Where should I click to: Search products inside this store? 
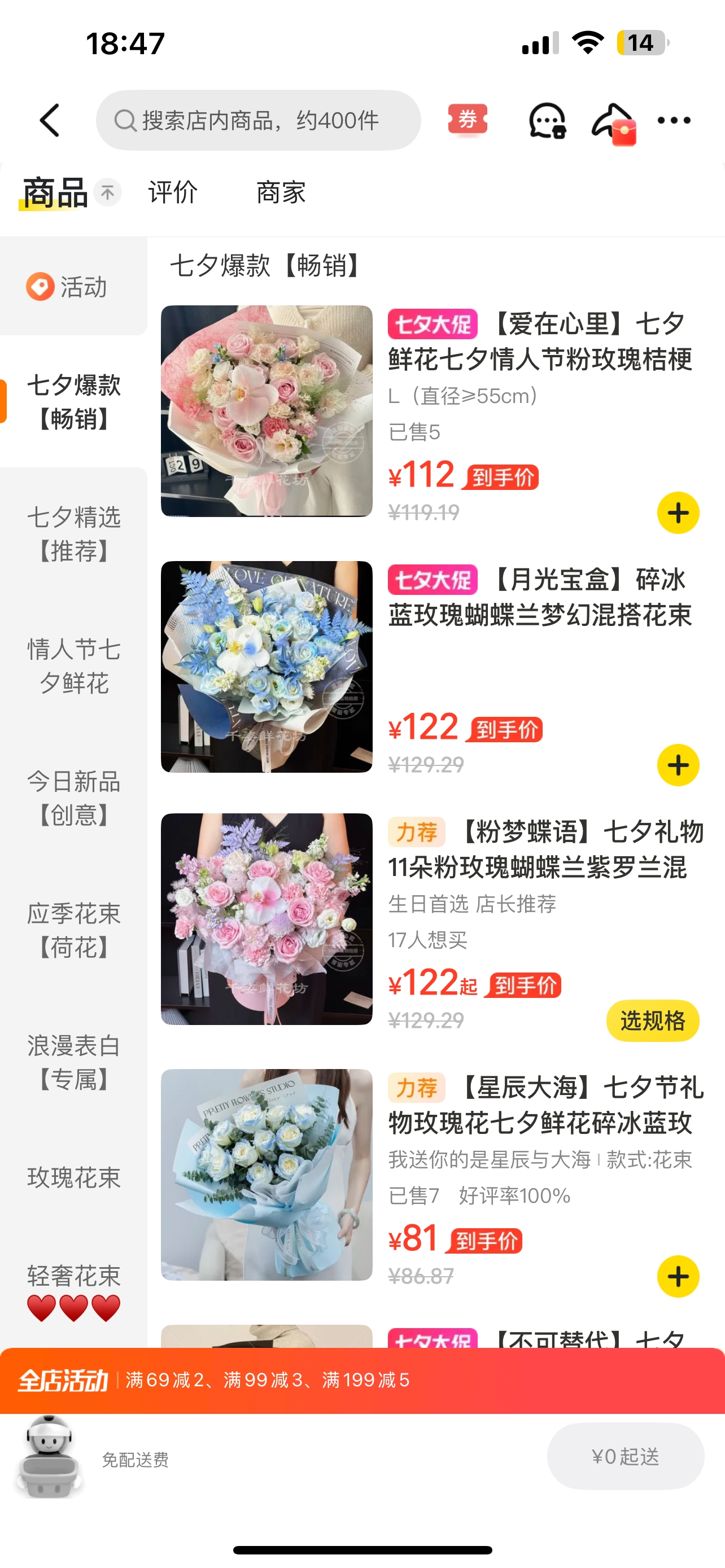[x=258, y=121]
